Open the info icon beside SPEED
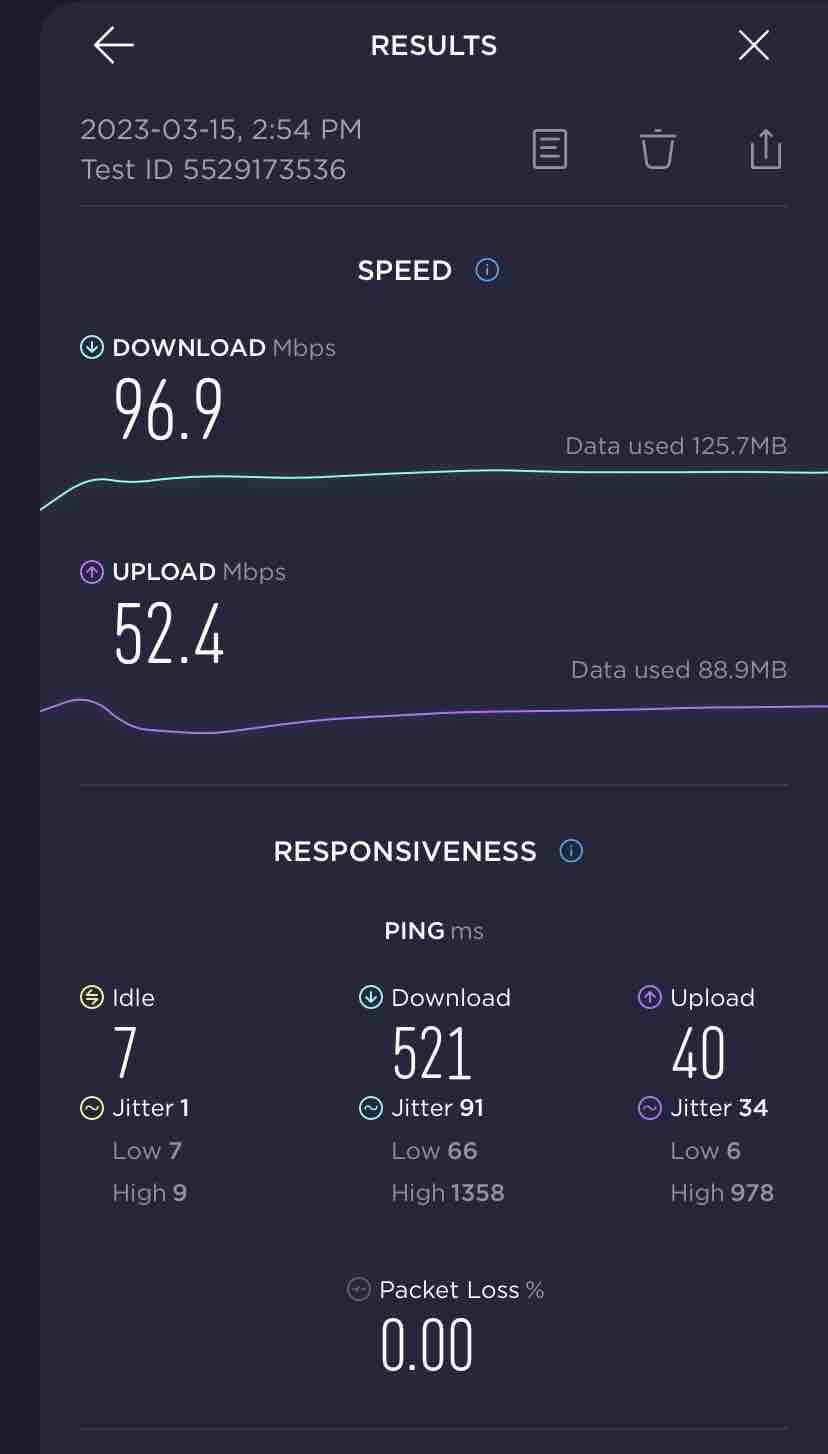Viewport: 828px width, 1454px height. (487, 270)
